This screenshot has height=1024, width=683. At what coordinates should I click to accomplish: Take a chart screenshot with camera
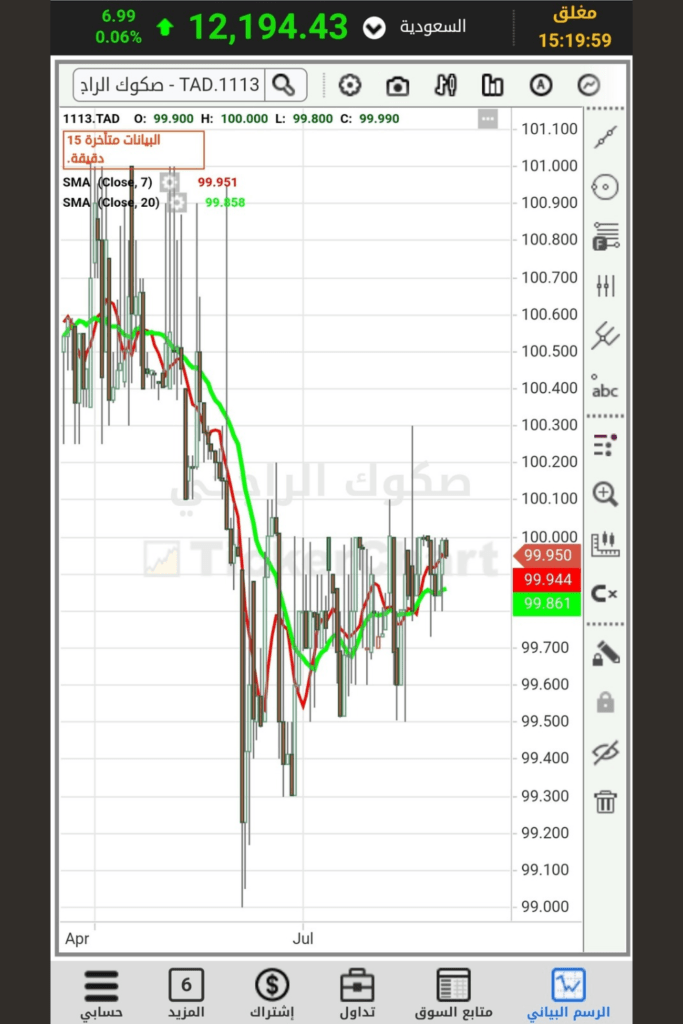point(397,85)
